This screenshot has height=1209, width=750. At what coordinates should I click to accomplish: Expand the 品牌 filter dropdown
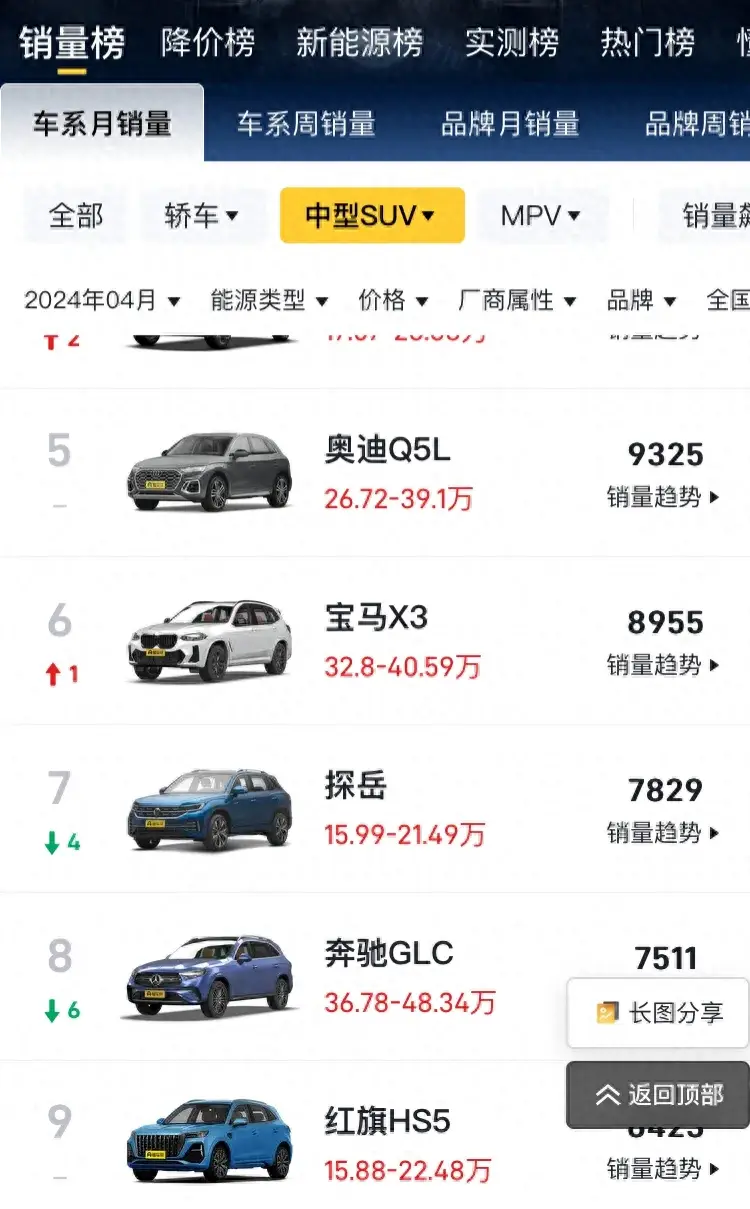pos(641,300)
